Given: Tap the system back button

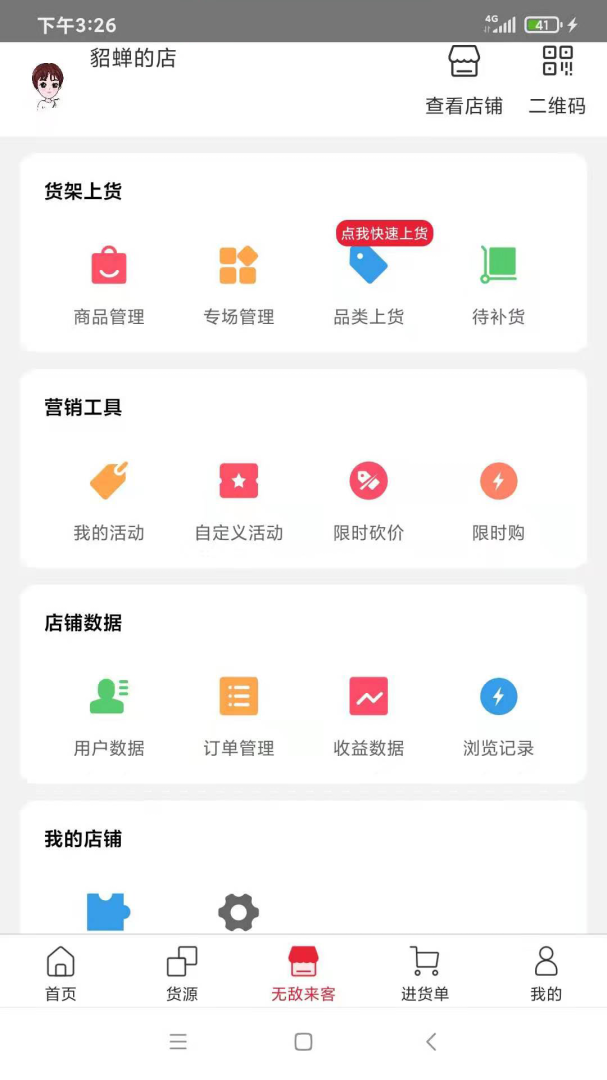Looking at the screenshot, I should point(431,1042).
